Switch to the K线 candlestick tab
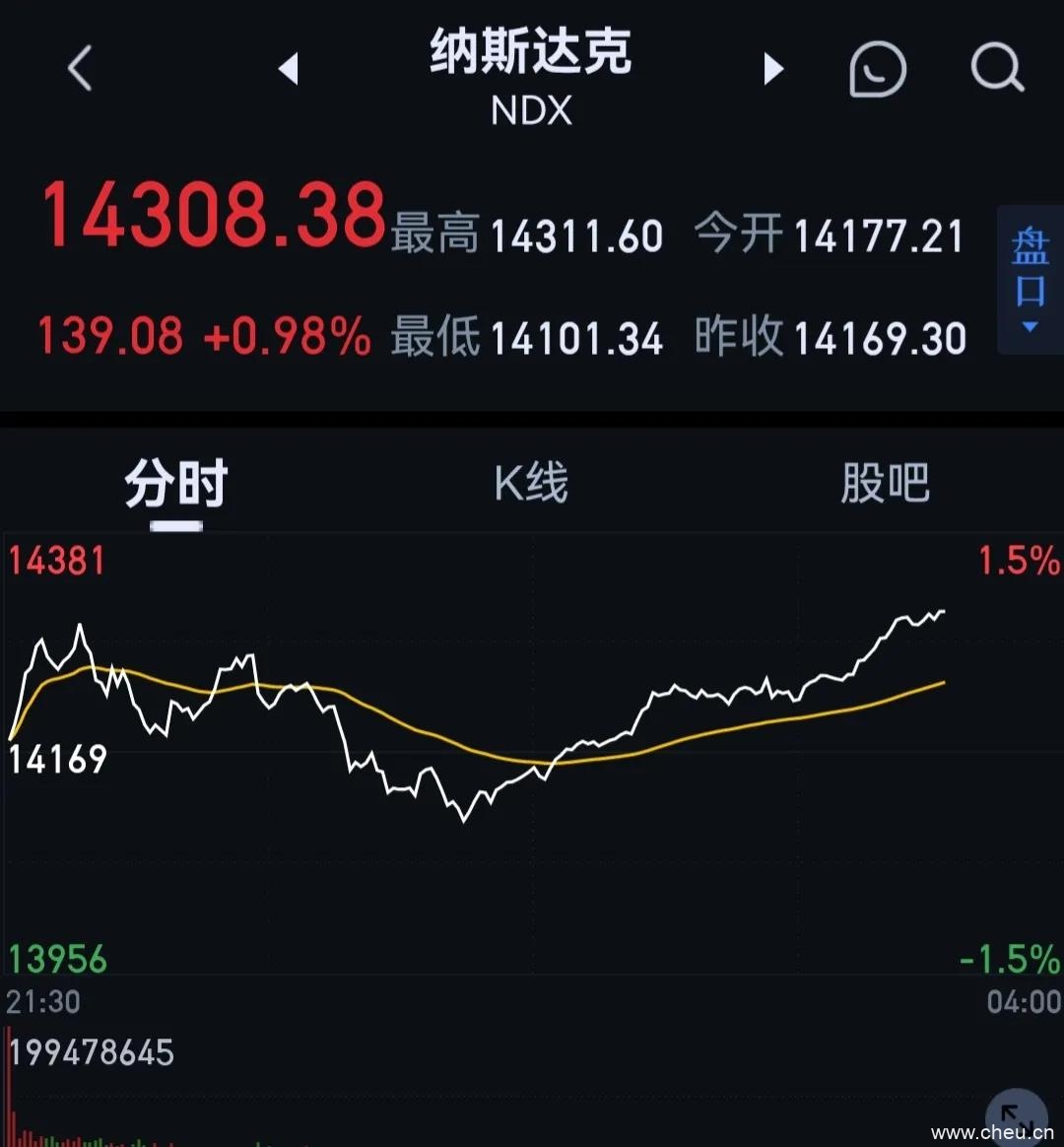This screenshot has height=1147, width=1064. point(530,483)
